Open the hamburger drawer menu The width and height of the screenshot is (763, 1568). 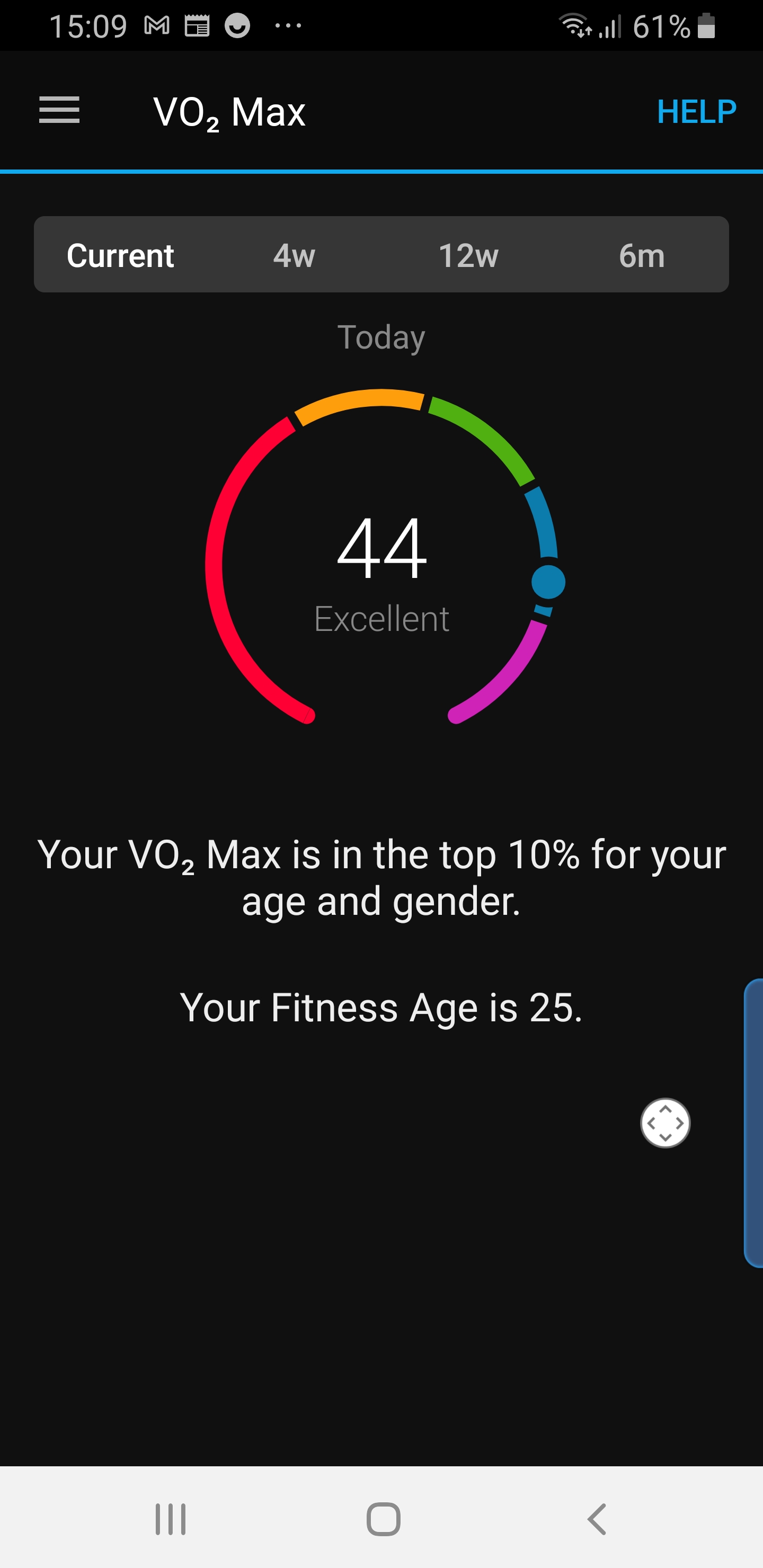59,110
